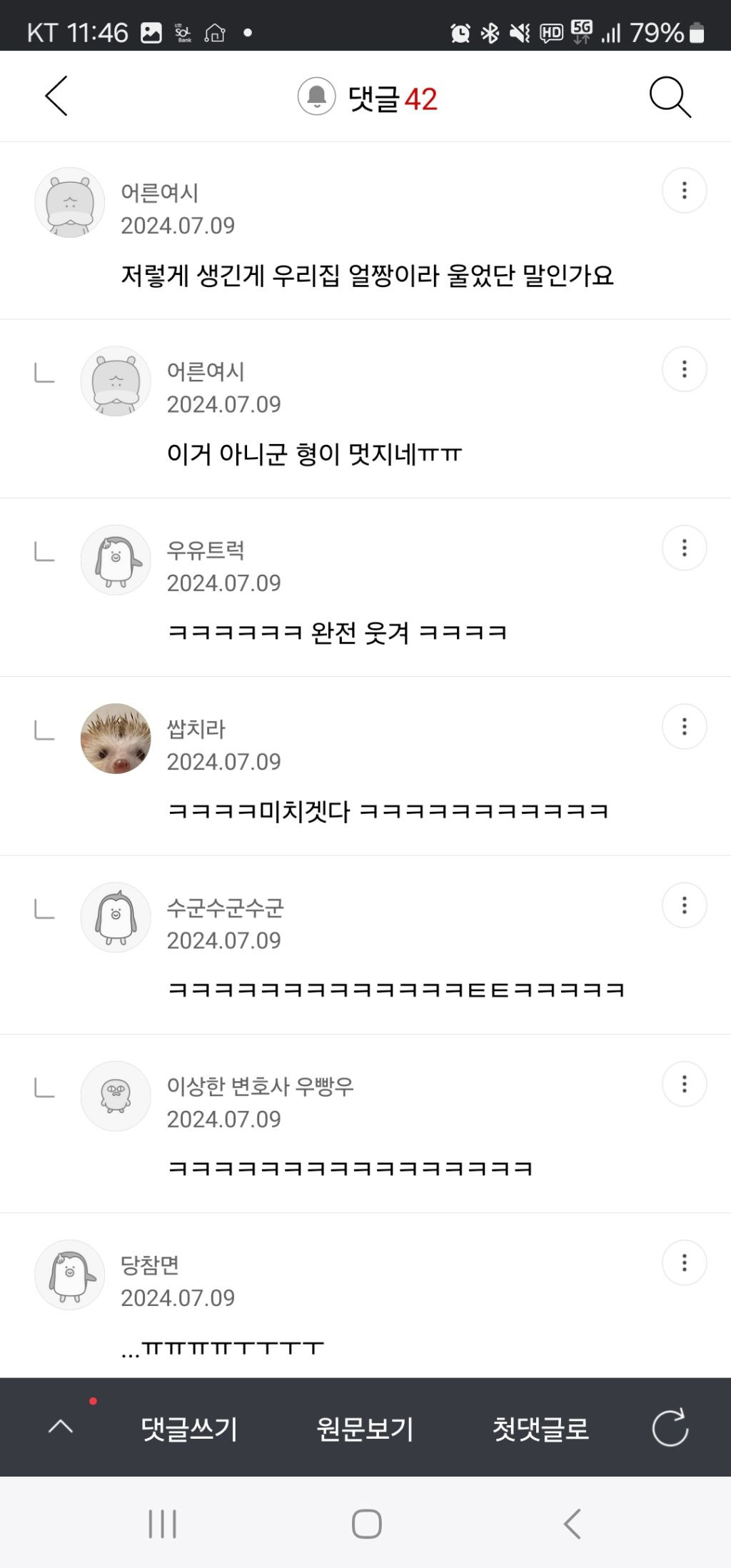Tap 댓글쓰기 to write a comment
Viewport: 731px width, 1568px height.
189,1428
